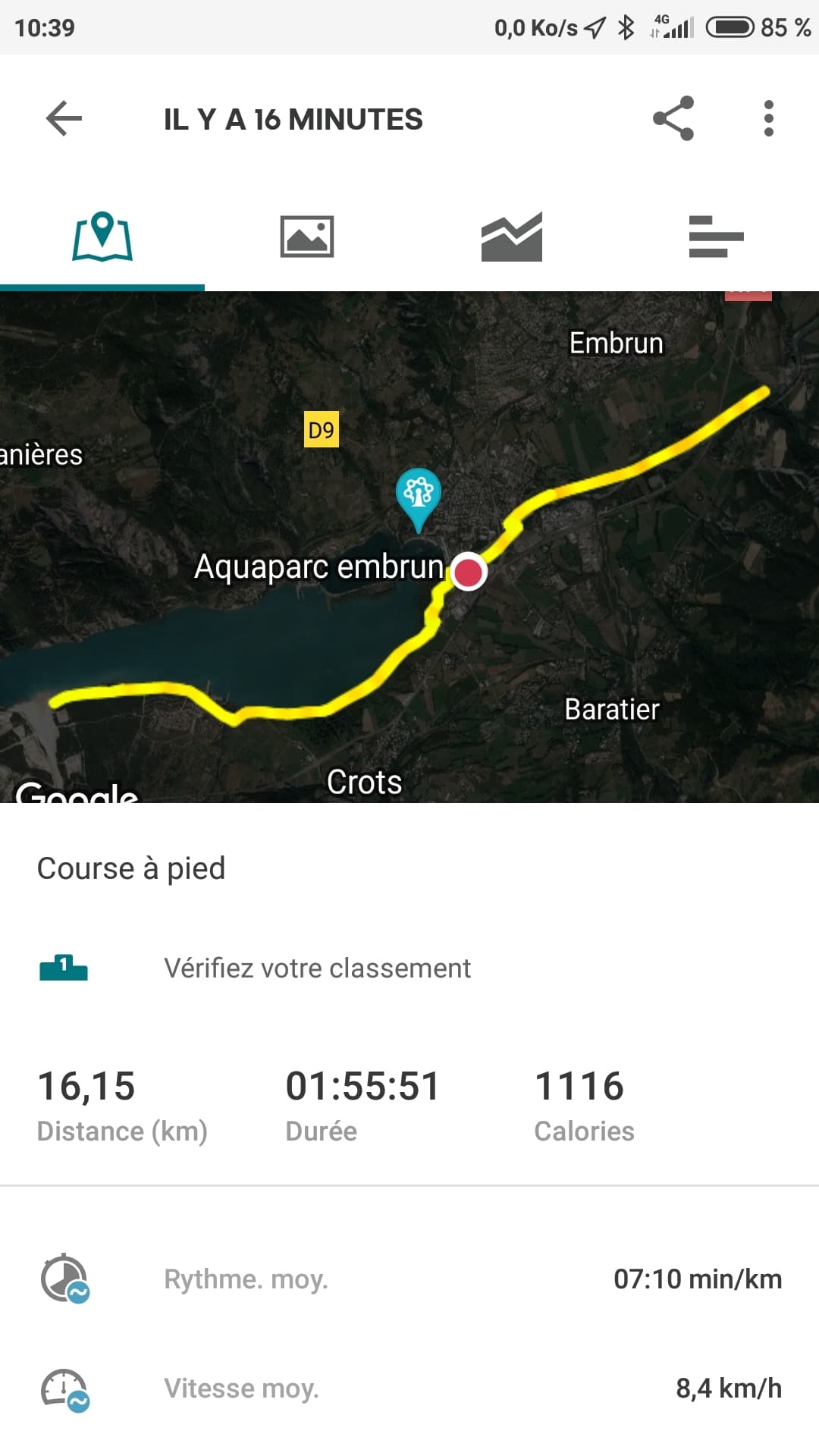Viewport: 819px width, 1456px height.
Task: Go back using the arrow icon
Action: point(64,118)
